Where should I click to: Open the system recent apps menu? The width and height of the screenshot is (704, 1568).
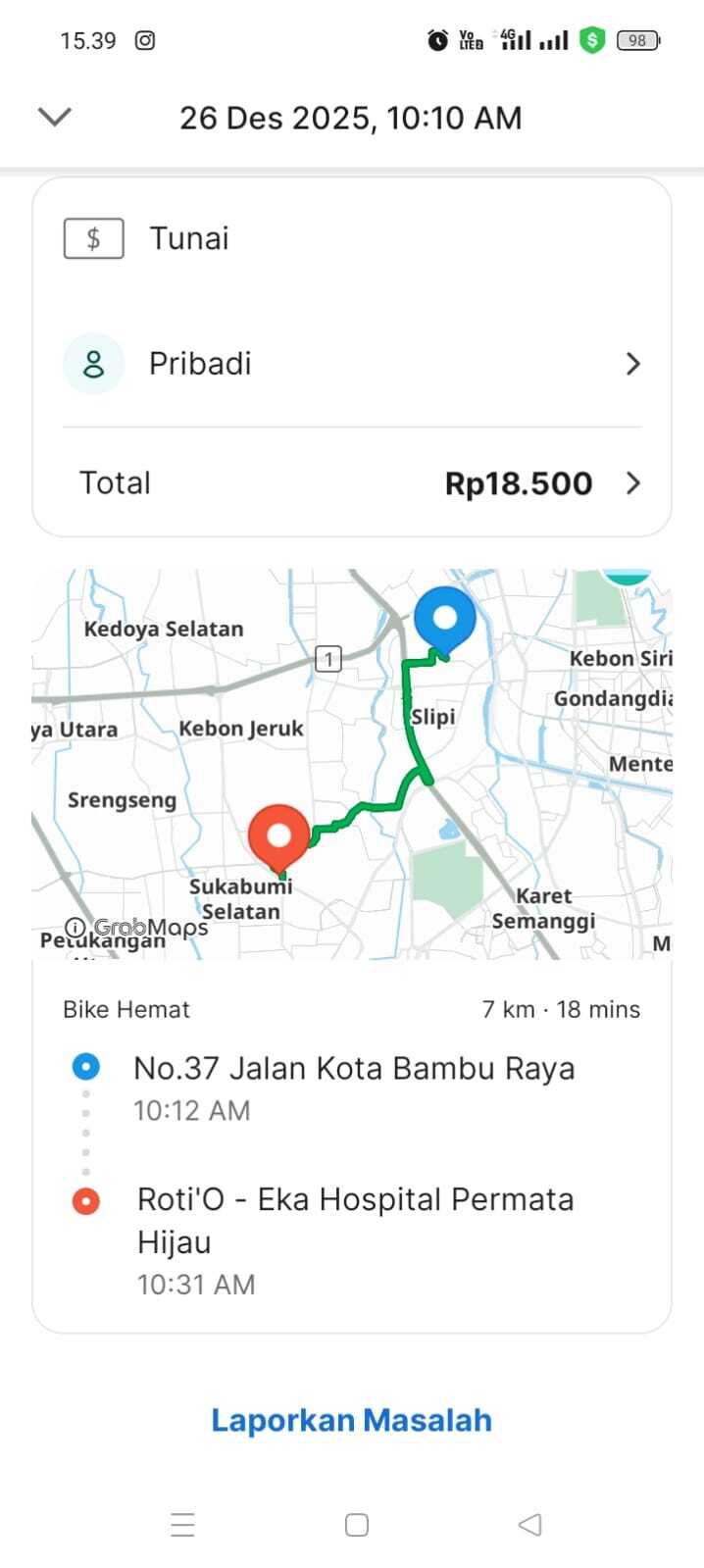[182, 1524]
